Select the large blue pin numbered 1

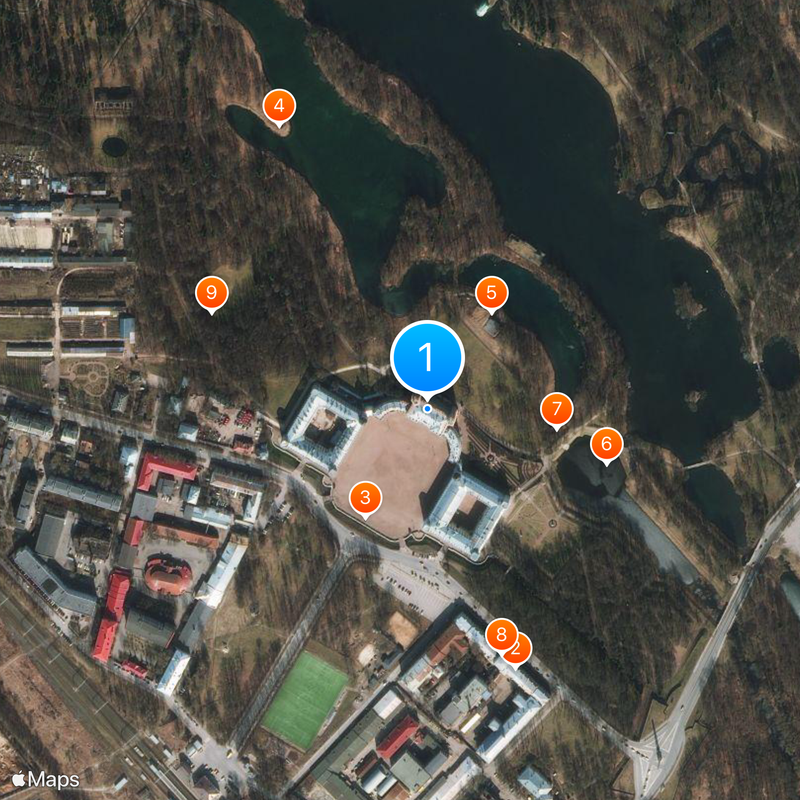[x=428, y=356]
